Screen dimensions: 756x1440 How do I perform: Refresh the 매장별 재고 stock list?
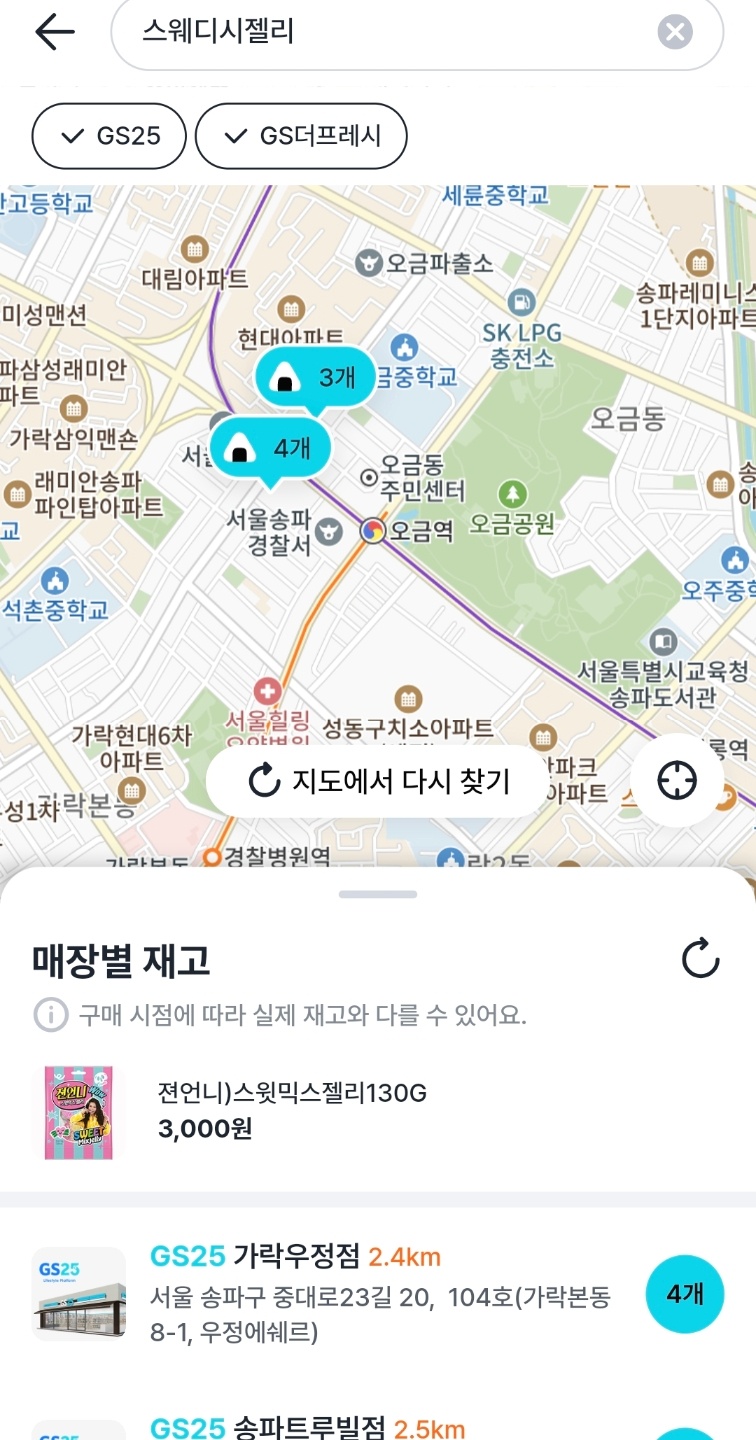701,956
